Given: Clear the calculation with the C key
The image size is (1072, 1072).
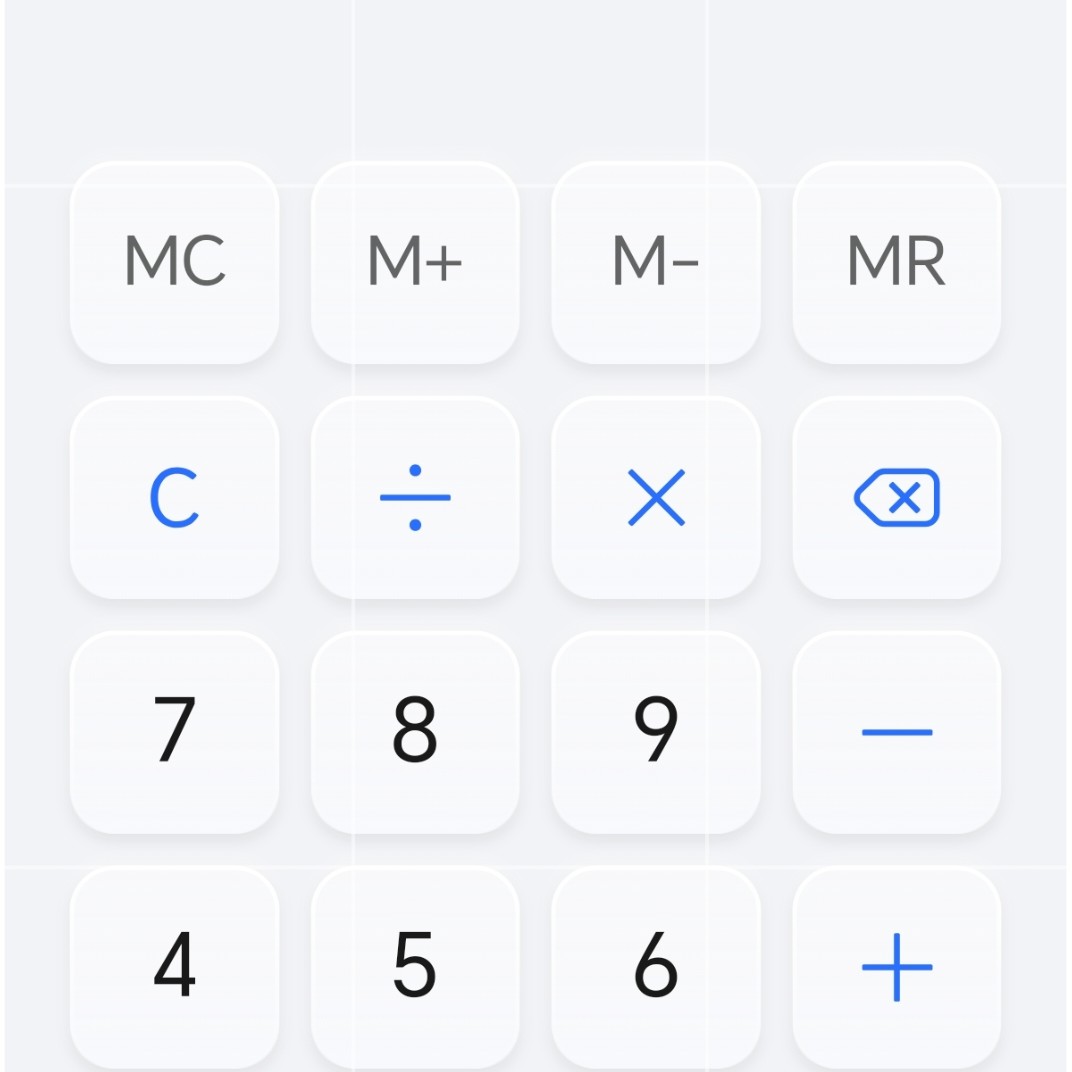Looking at the screenshot, I should (175, 497).
